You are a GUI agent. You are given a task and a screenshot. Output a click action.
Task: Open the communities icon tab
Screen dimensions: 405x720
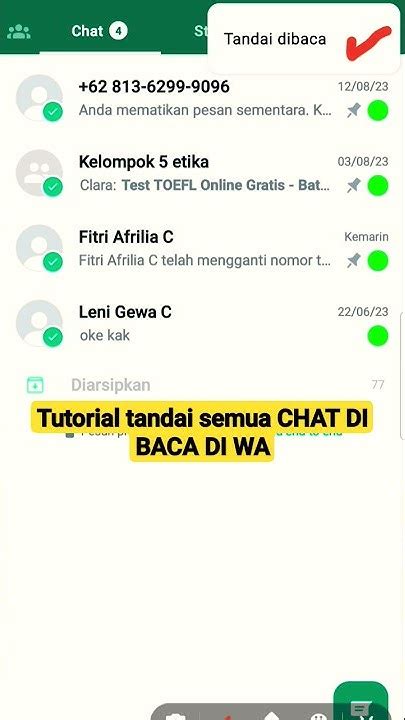pyautogui.click(x=19, y=31)
